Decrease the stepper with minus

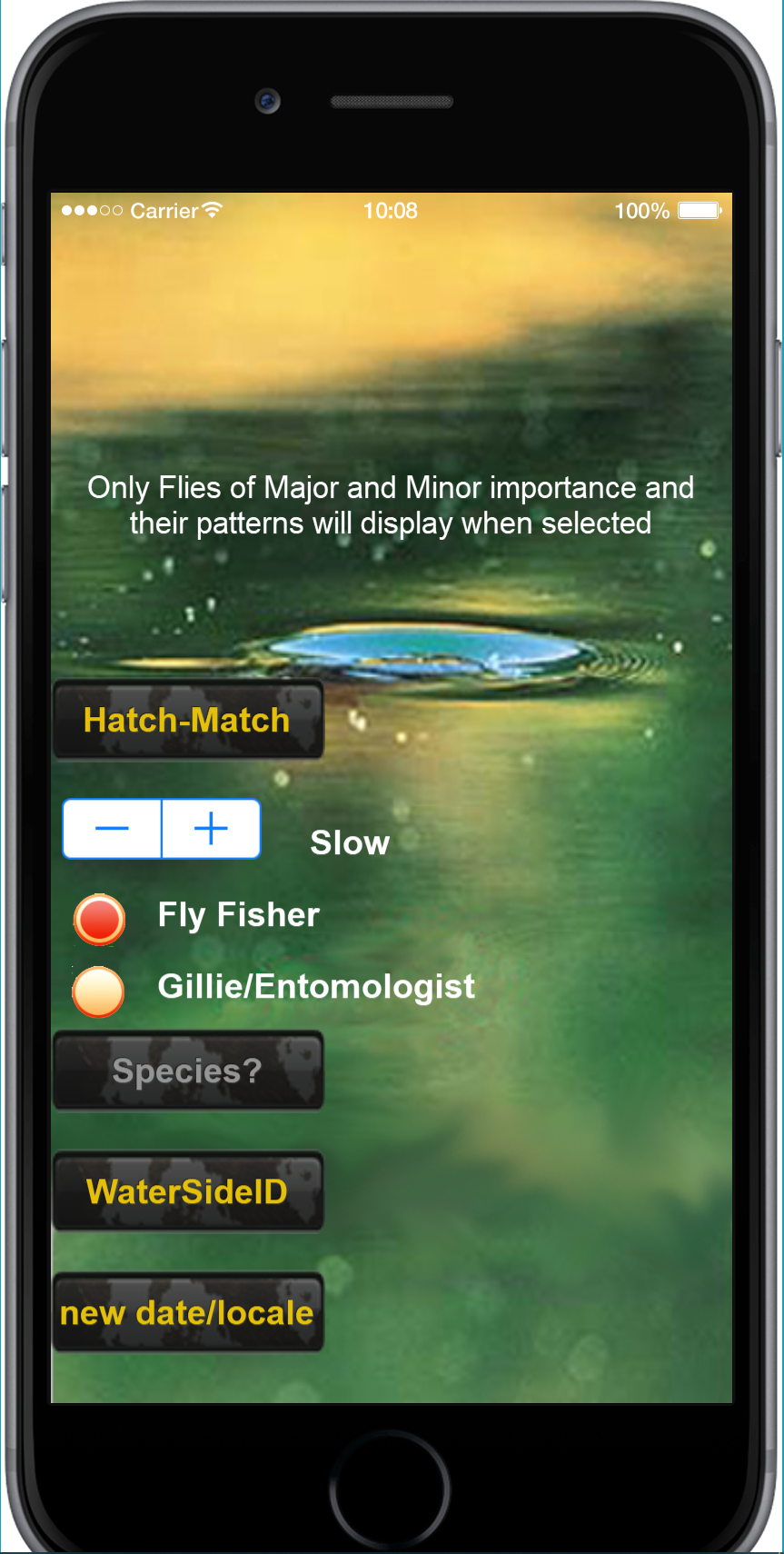(x=113, y=829)
